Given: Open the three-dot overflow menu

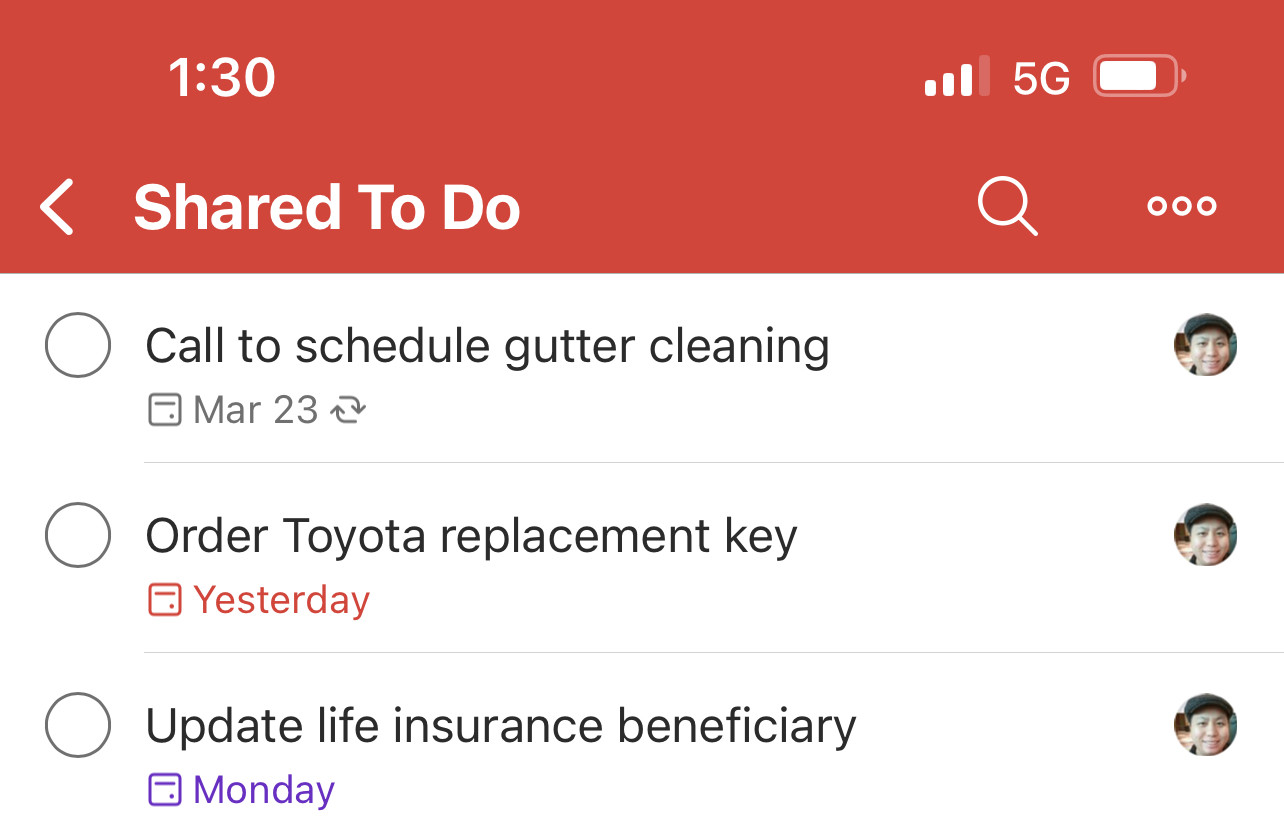Looking at the screenshot, I should [x=1181, y=207].
